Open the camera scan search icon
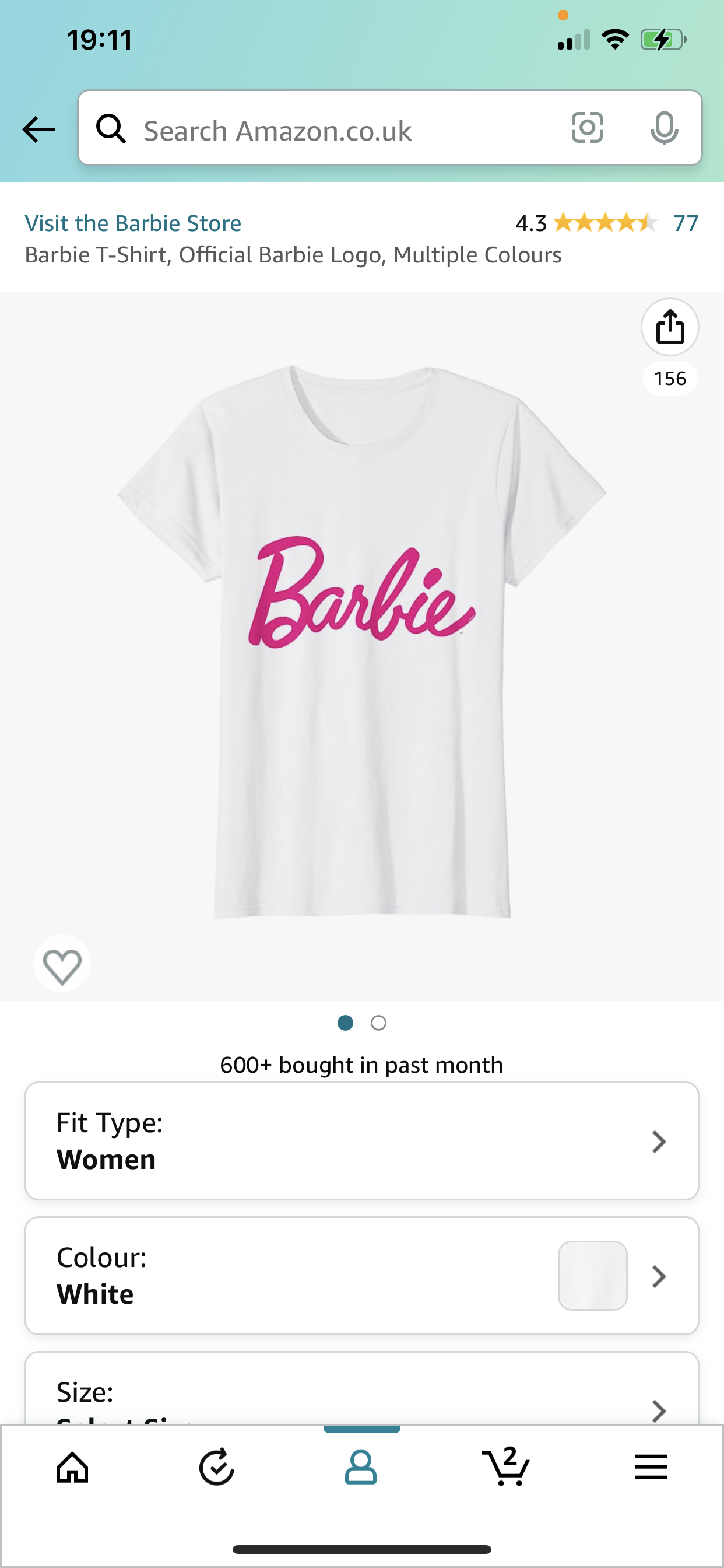 [x=587, y=128]
